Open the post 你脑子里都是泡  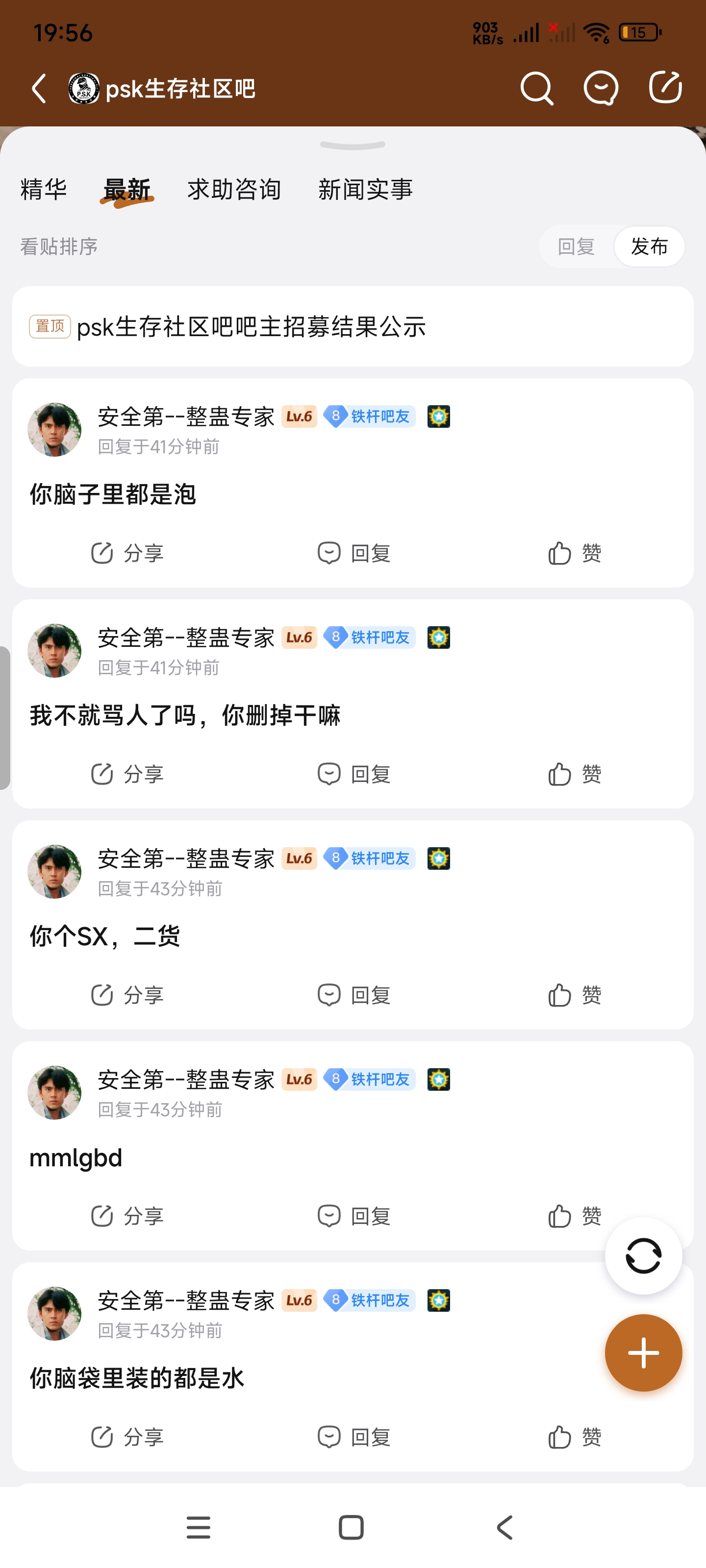coord(113,494)
